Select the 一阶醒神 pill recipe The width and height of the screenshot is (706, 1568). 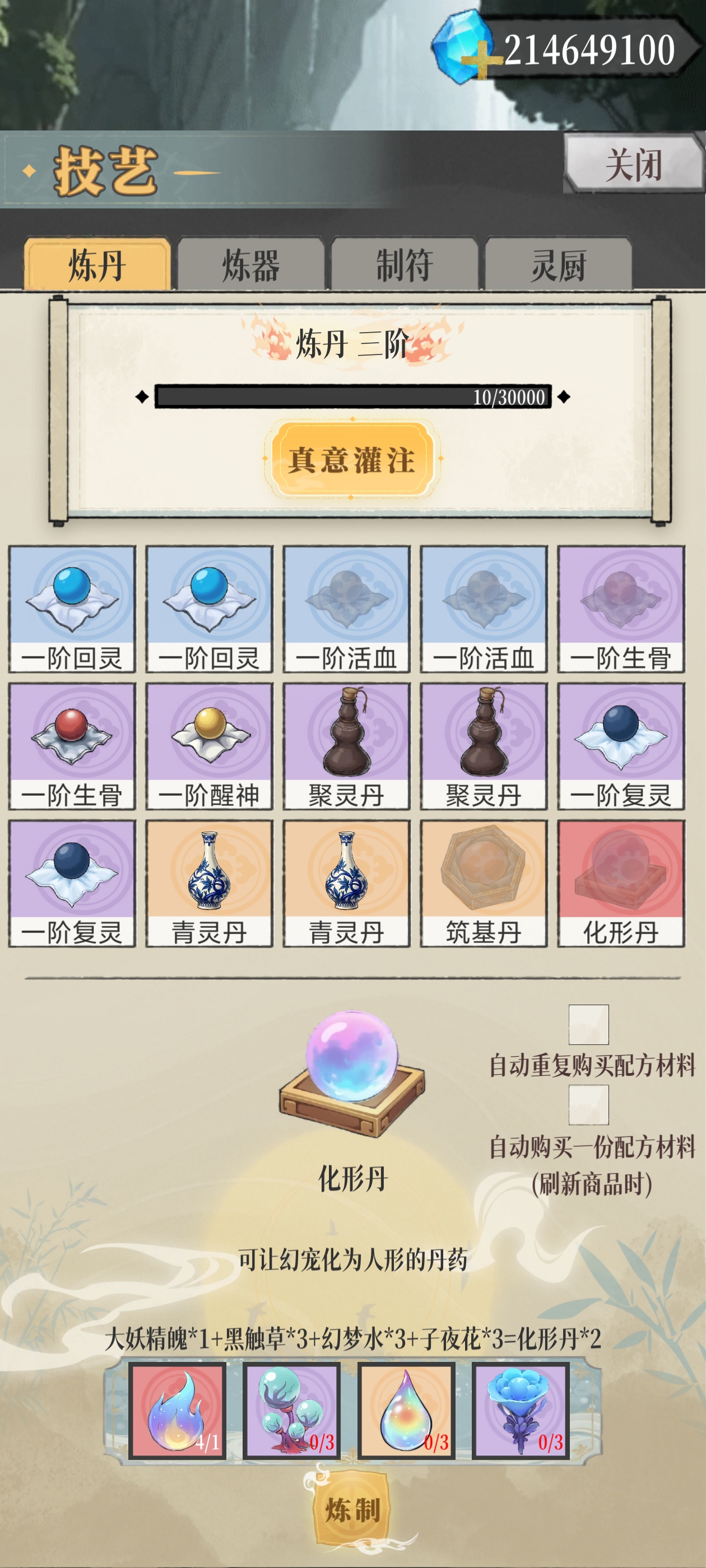click(x=210, y=746)
